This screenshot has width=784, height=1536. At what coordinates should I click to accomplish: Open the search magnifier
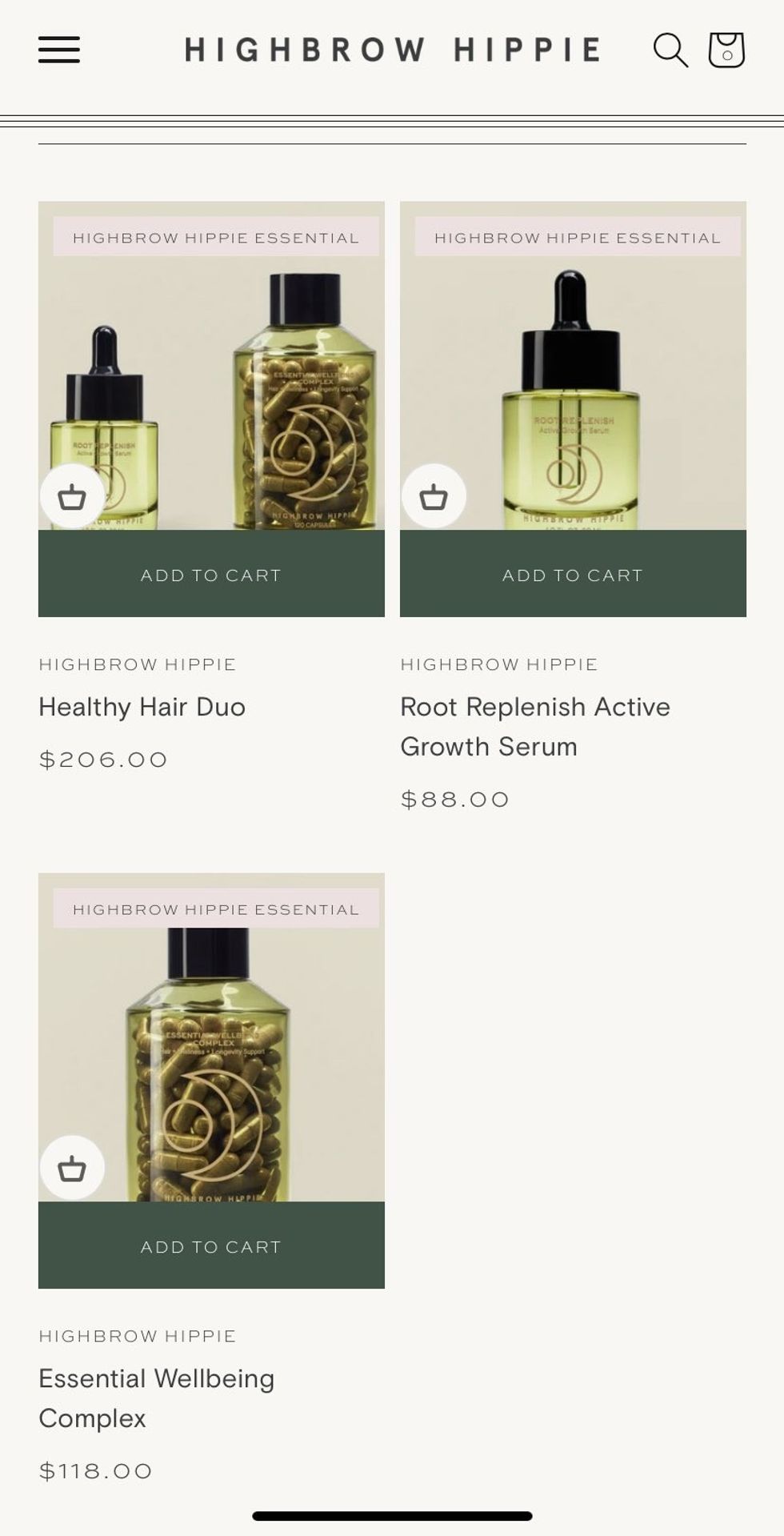tap(670, 50)
